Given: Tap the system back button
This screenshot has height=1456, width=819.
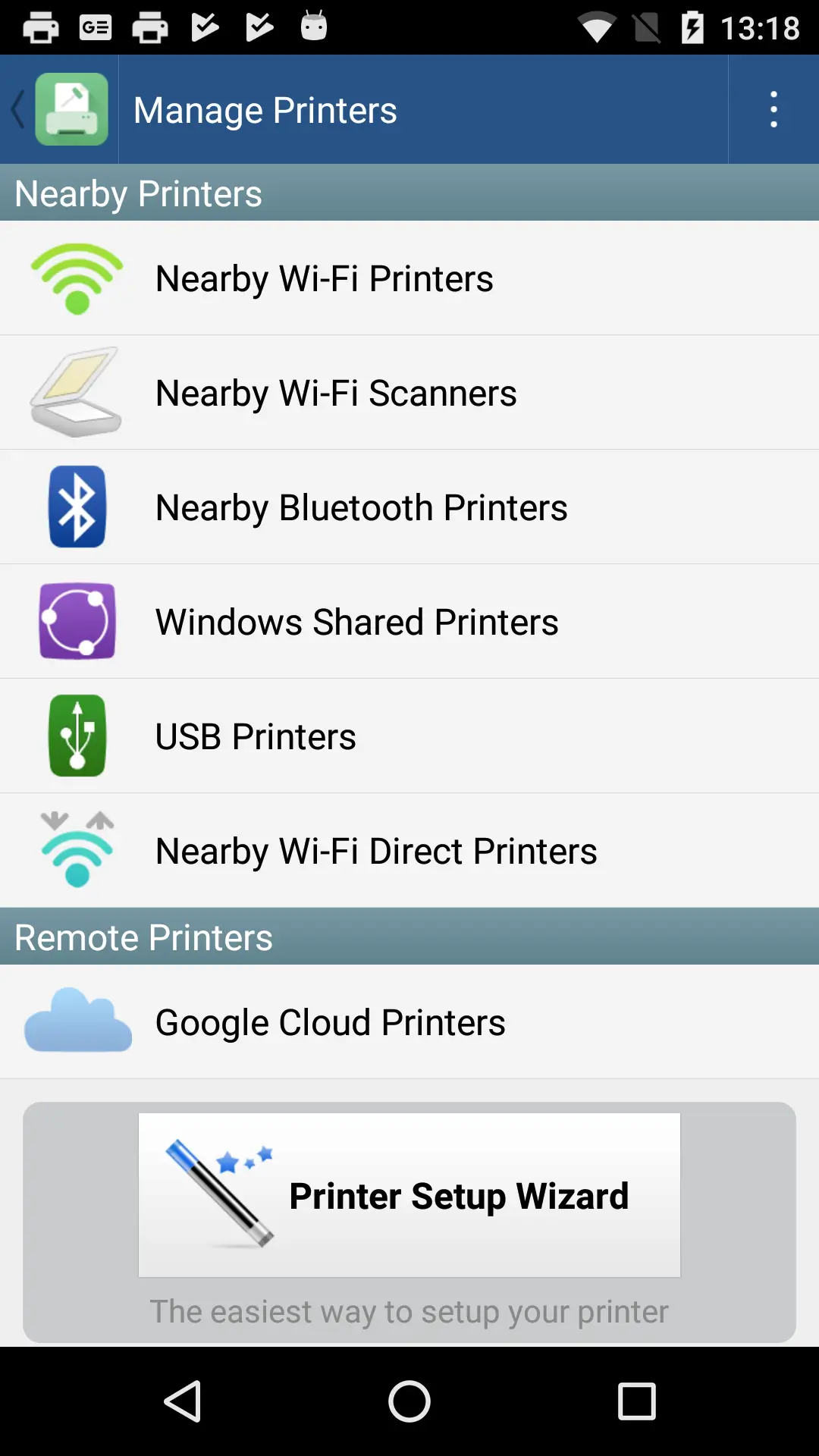Looking at the screenshot, I should [183, 1401].
